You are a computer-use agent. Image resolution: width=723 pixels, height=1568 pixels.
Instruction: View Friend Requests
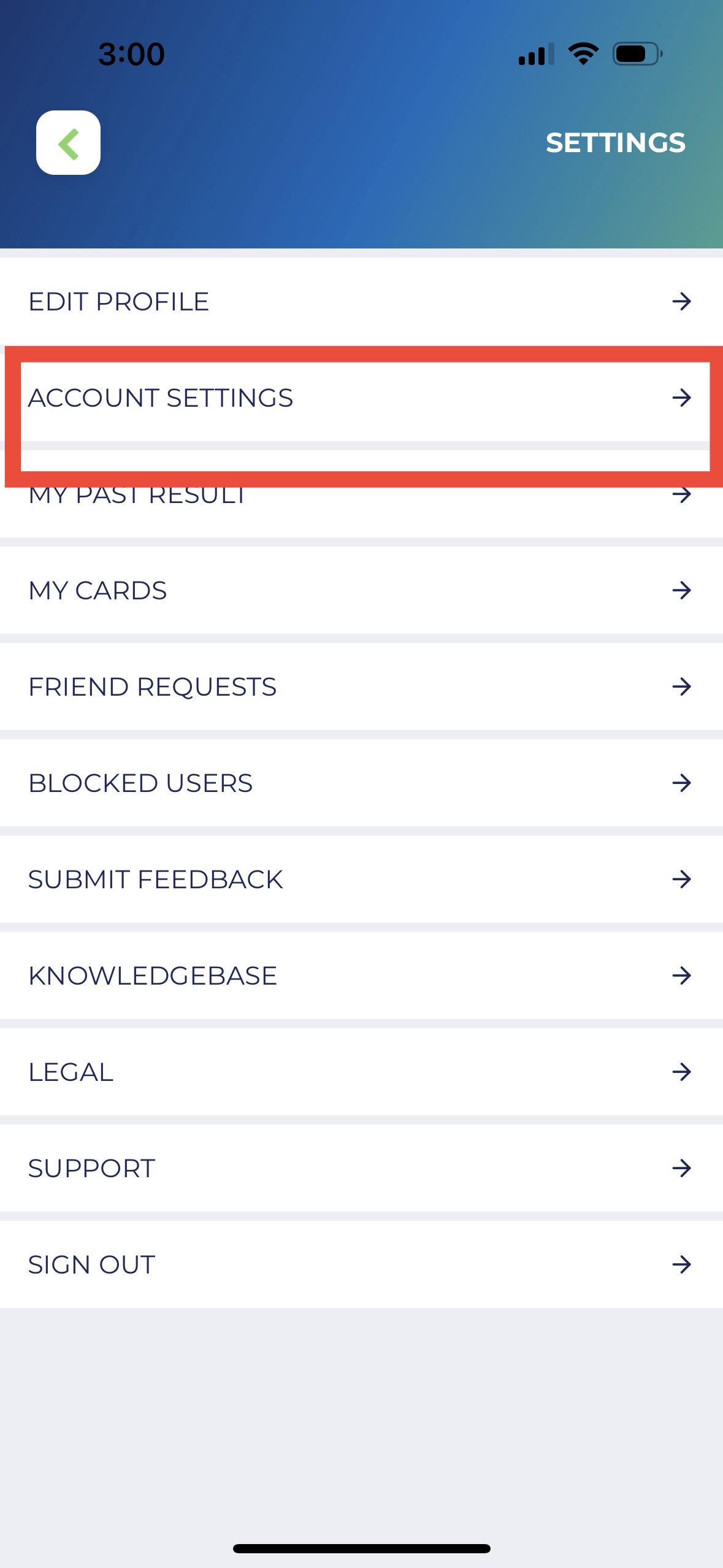coord(361,686)
